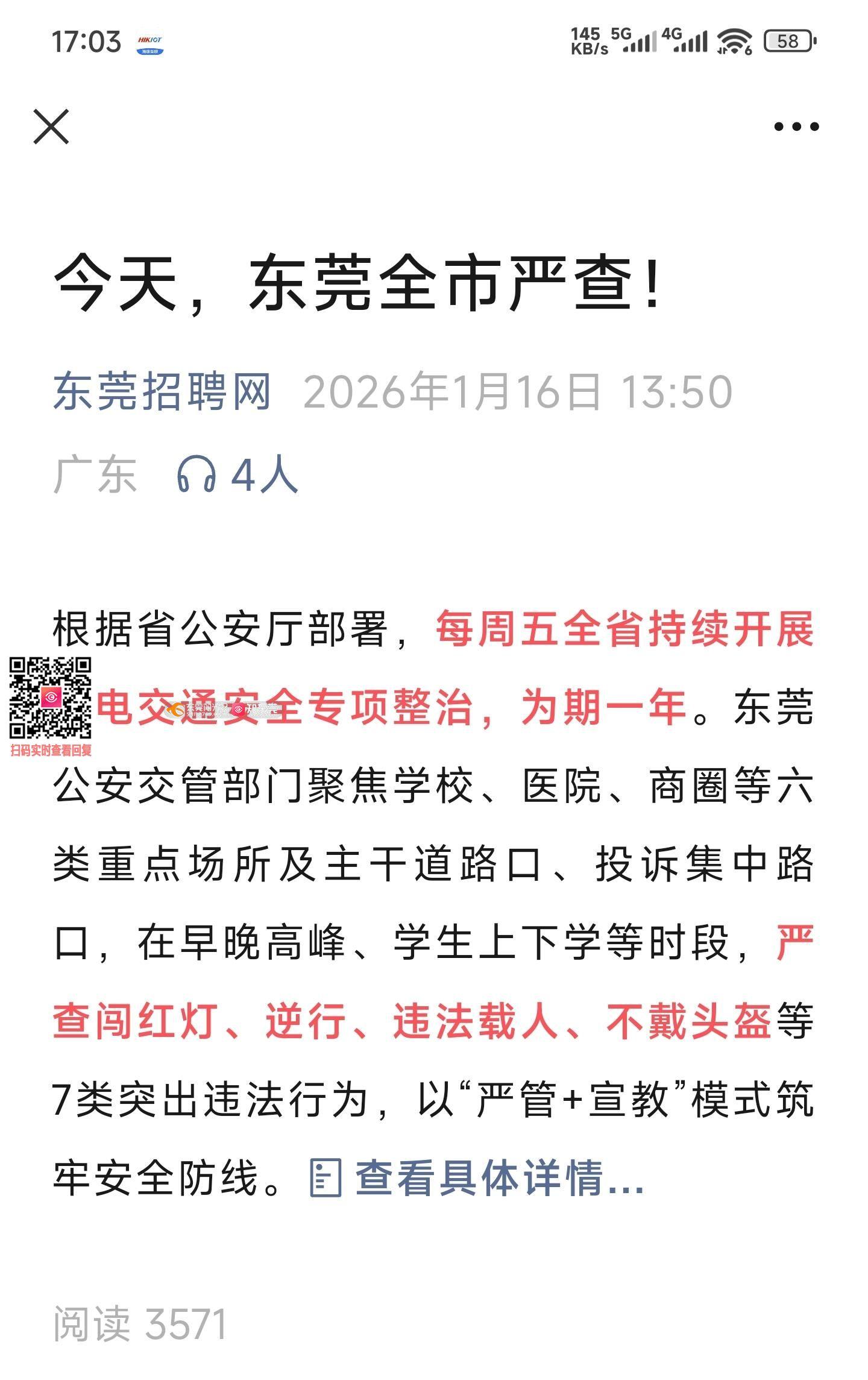Listen to the article via headphone icon
Screen dimensions: 868x1380
pos(197,474)
